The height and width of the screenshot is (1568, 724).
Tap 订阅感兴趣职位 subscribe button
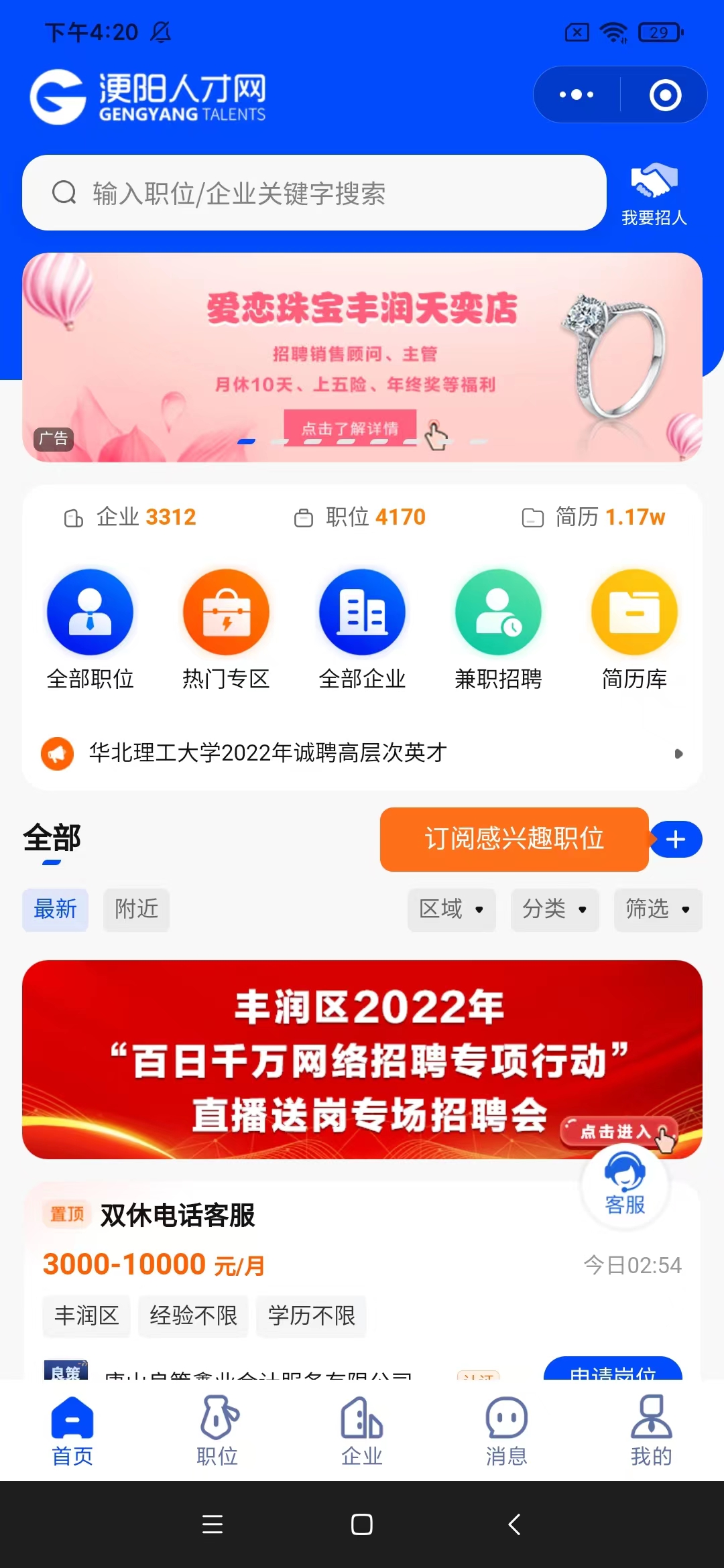[514, 840]
